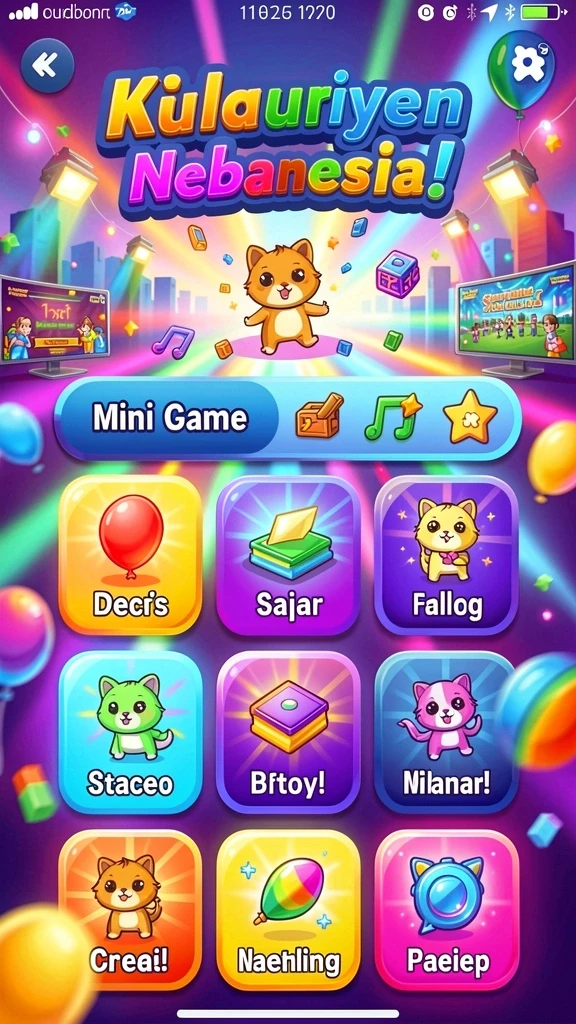Start the Staceo green cat game
Screen dimensions: 576x1024
[x=130, y=732]
